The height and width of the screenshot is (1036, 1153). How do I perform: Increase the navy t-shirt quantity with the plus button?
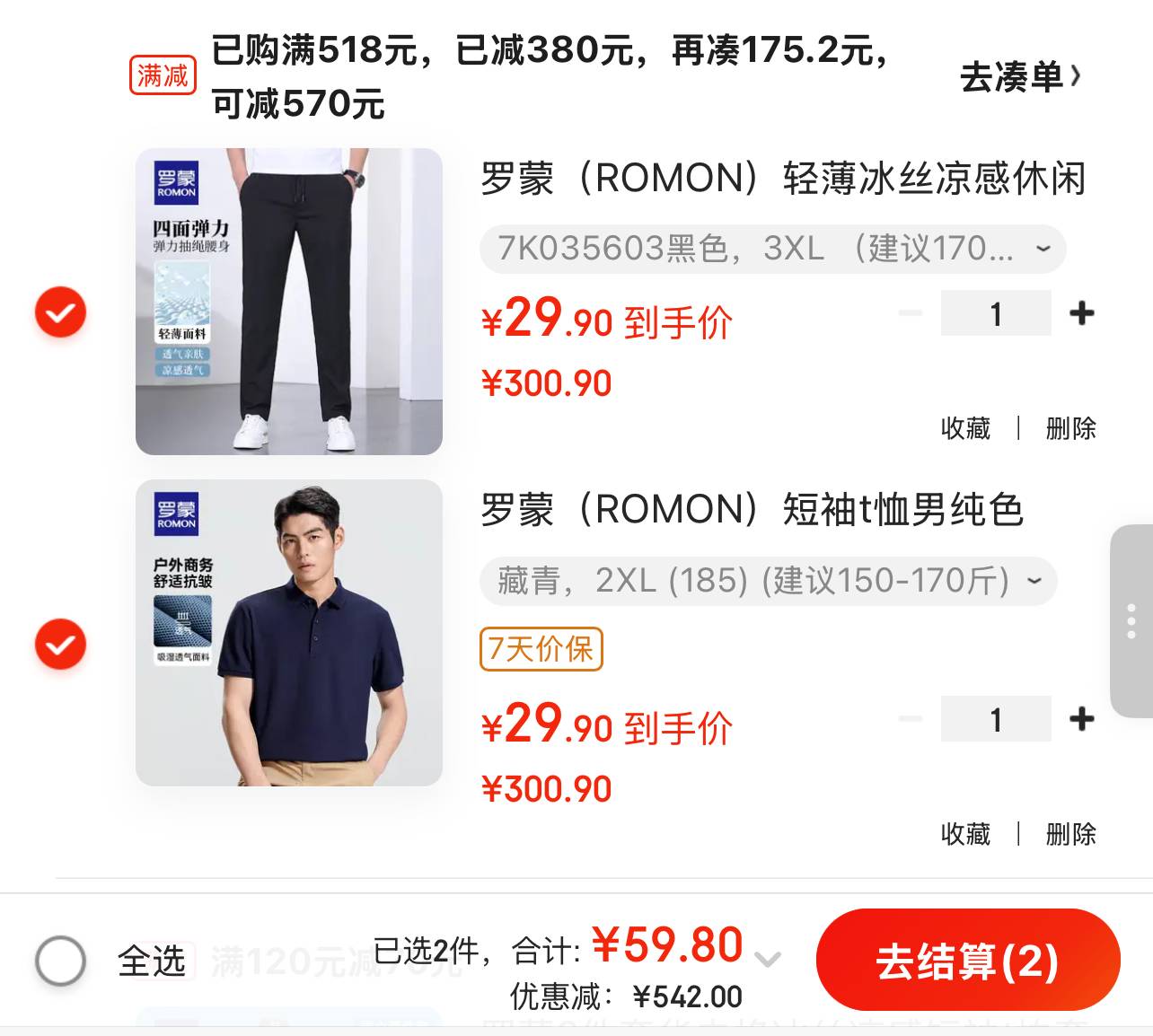point(1082,719)
